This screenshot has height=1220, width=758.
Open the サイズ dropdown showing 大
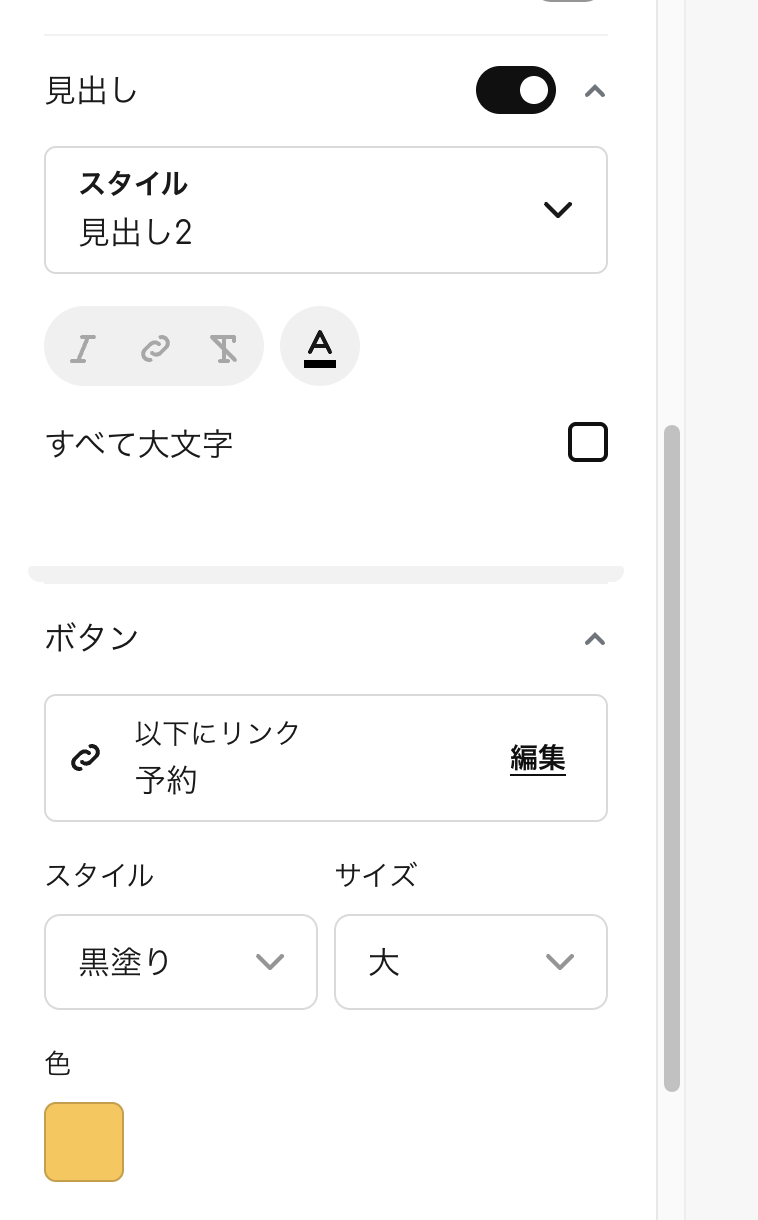[471, 962]
